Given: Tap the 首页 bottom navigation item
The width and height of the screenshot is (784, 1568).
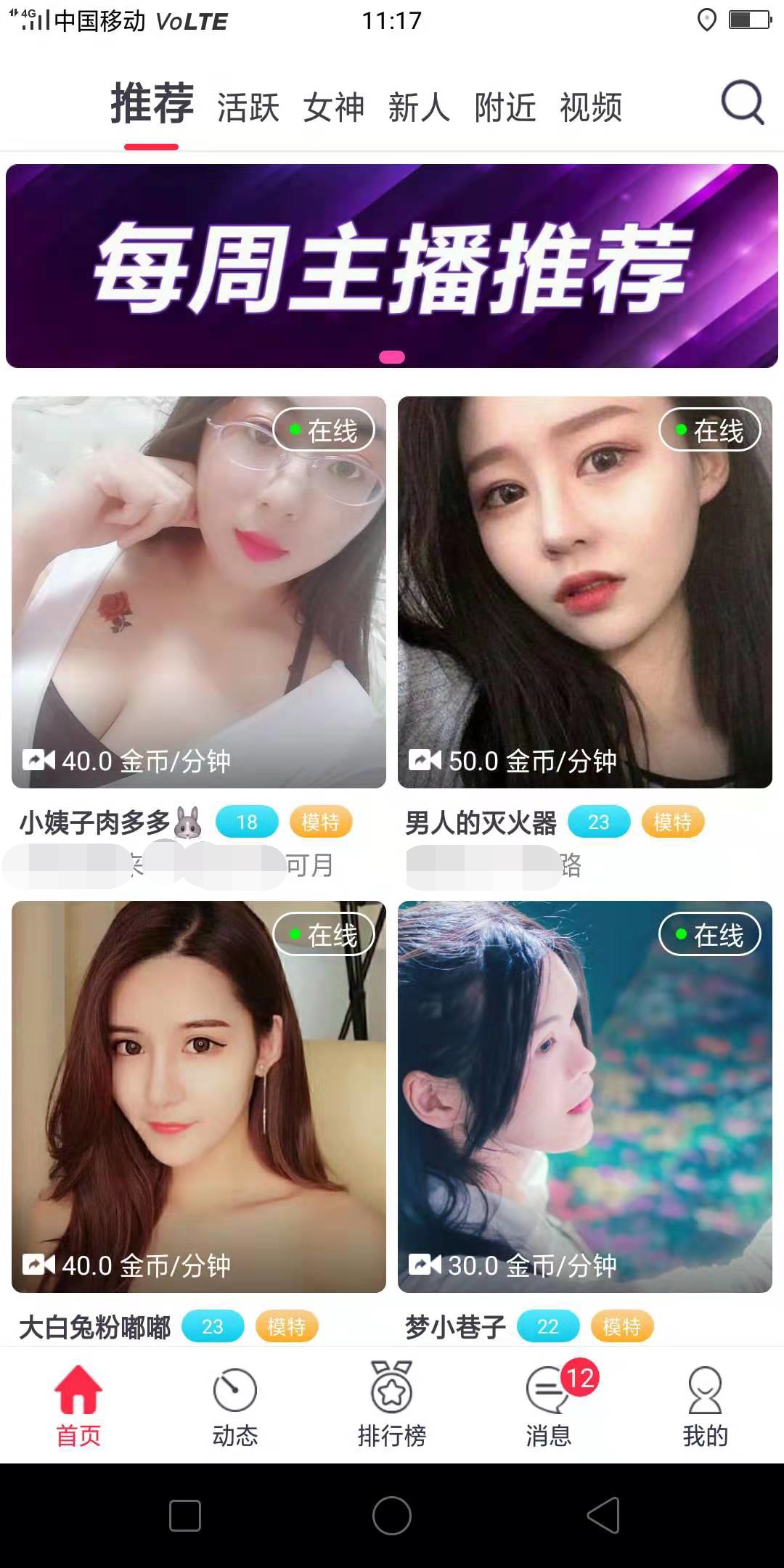Looking at the screenshot, I should pos(78,1405).
